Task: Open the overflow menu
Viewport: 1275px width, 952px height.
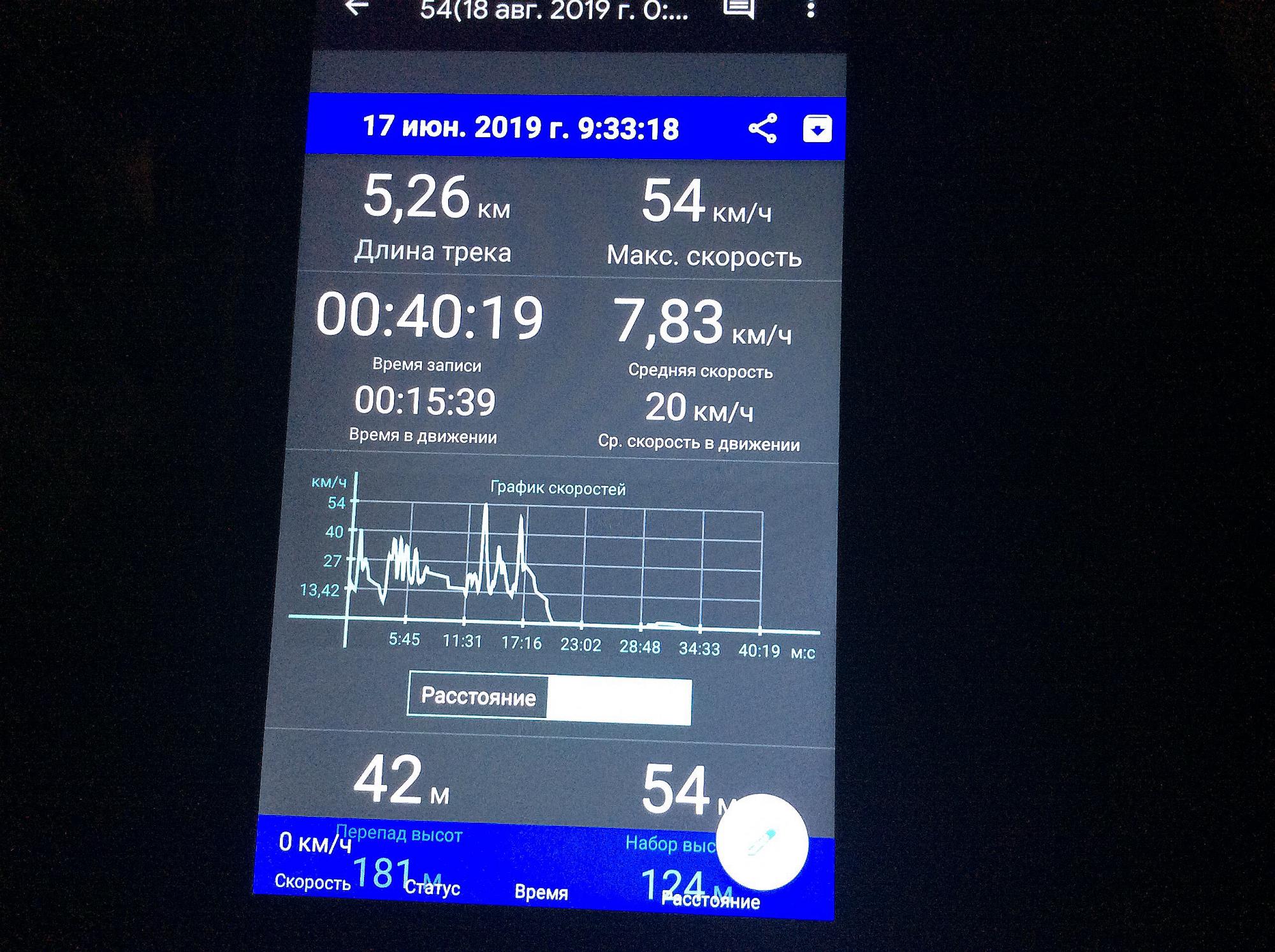Action: (x=810, y=9)
